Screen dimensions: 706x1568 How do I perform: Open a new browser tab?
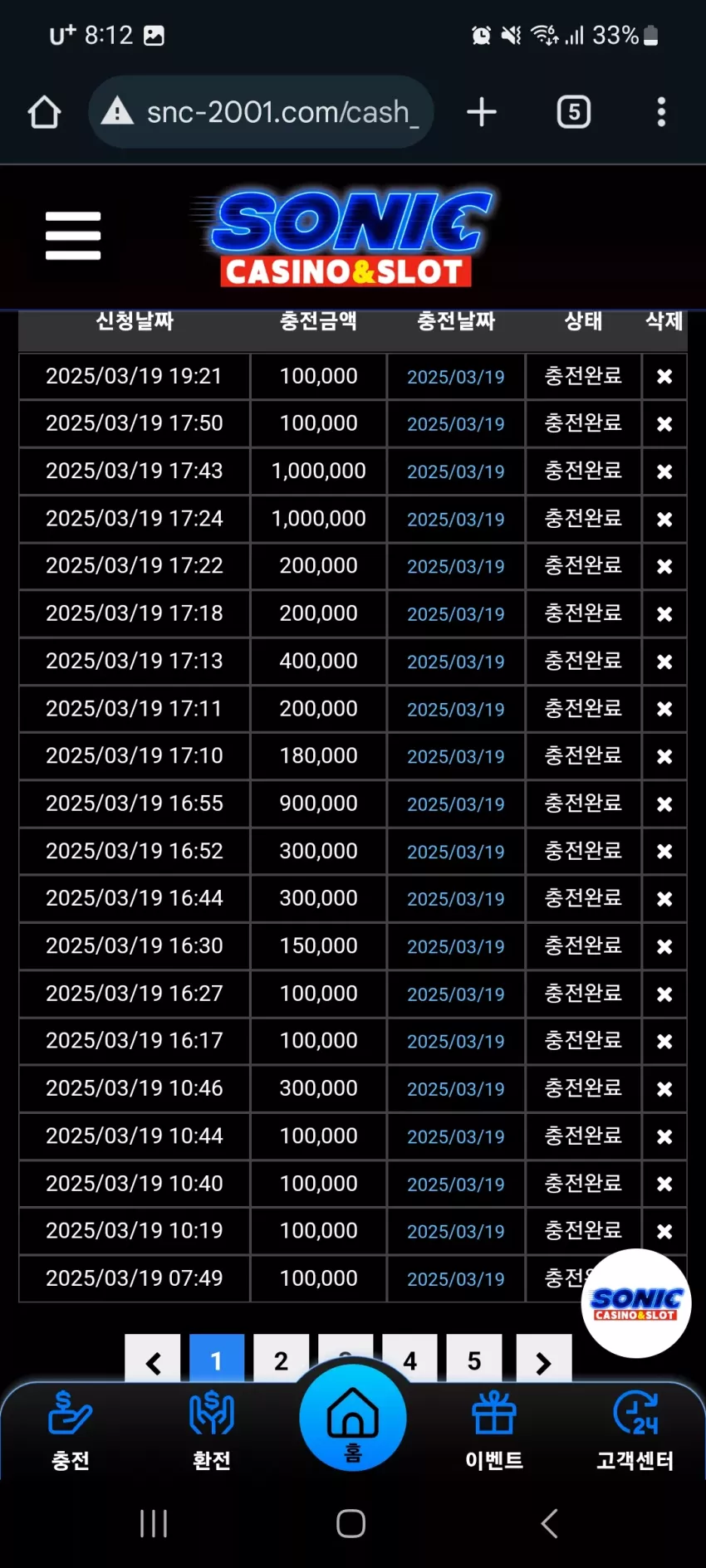[482, 112]
